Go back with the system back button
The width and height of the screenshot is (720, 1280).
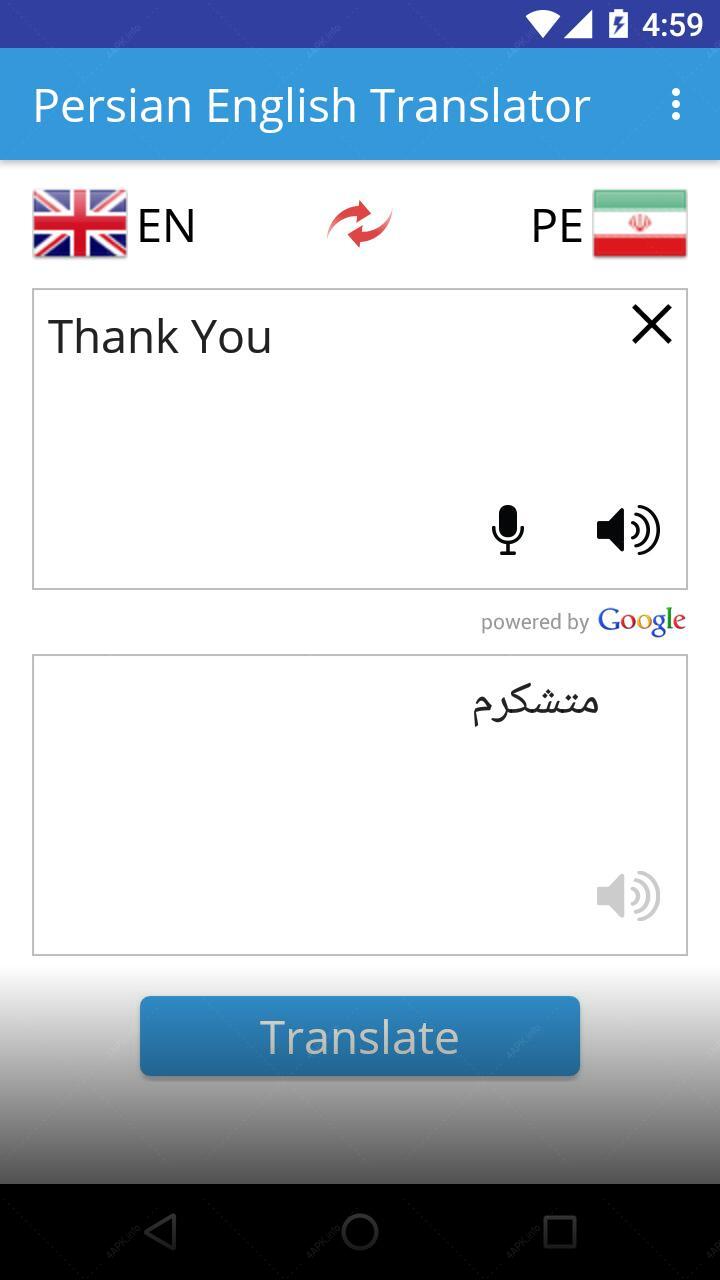[160, 1232]
